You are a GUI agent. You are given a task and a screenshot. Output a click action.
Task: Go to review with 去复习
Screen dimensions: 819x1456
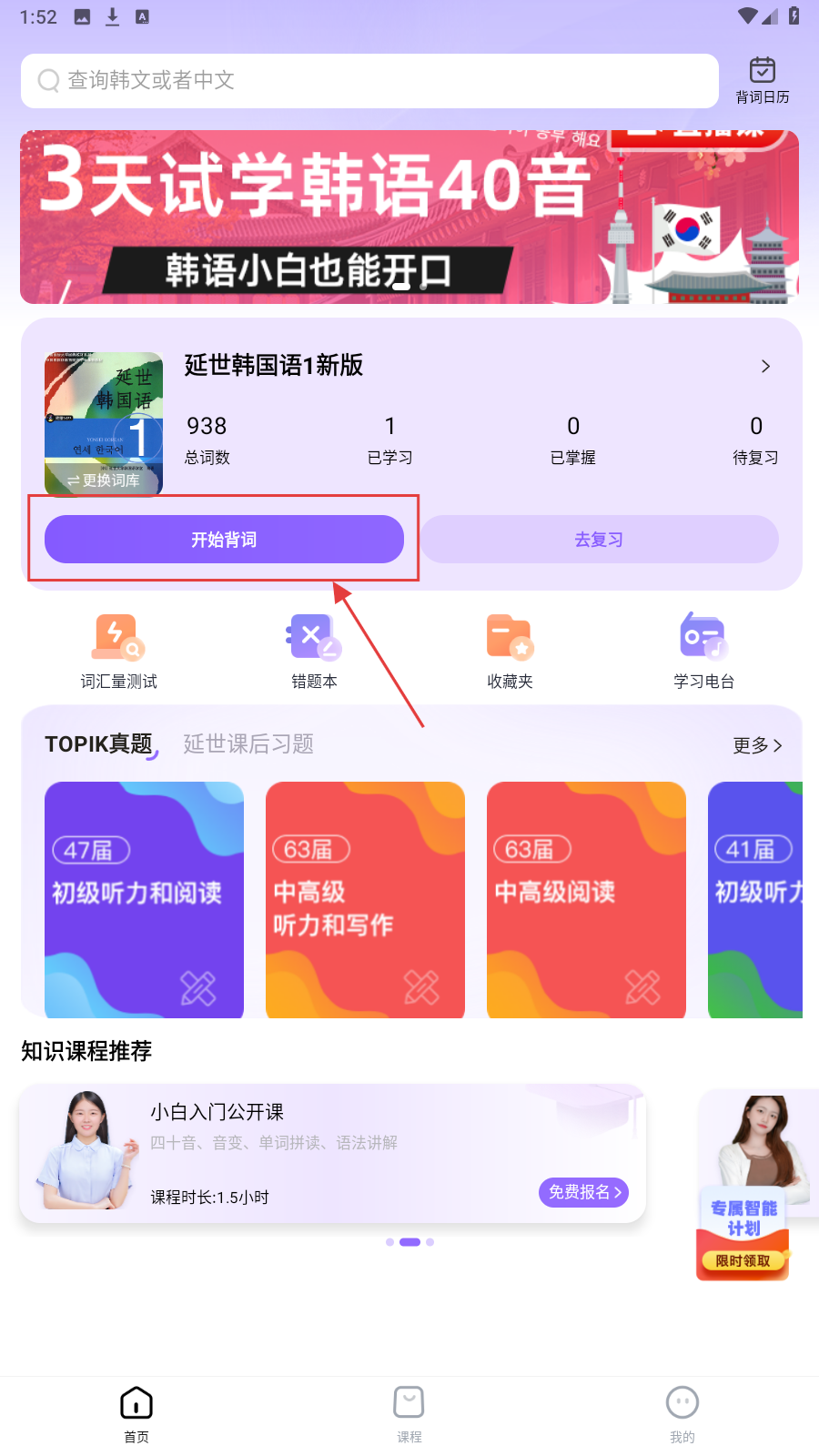tap(599, 540)
